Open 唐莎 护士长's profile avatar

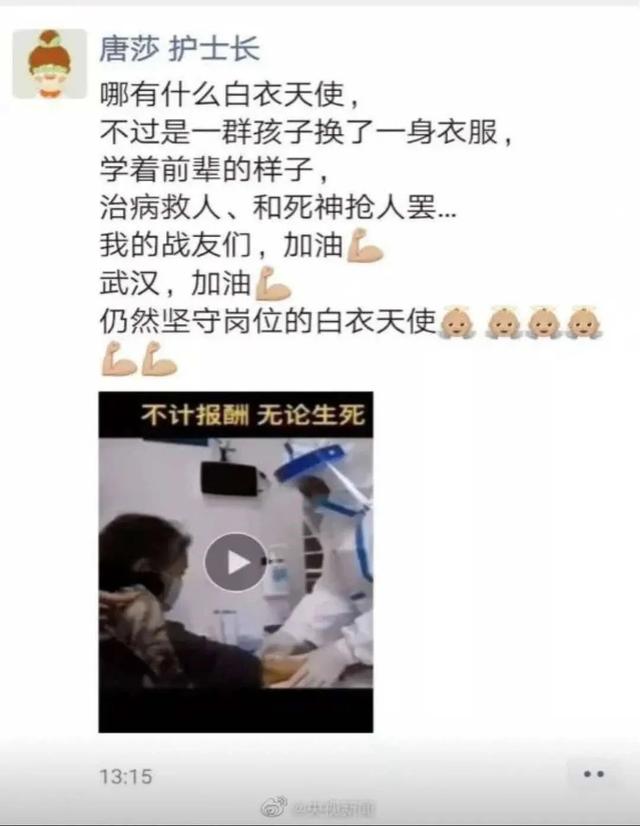pyautogui.click(x=49, y=63)
